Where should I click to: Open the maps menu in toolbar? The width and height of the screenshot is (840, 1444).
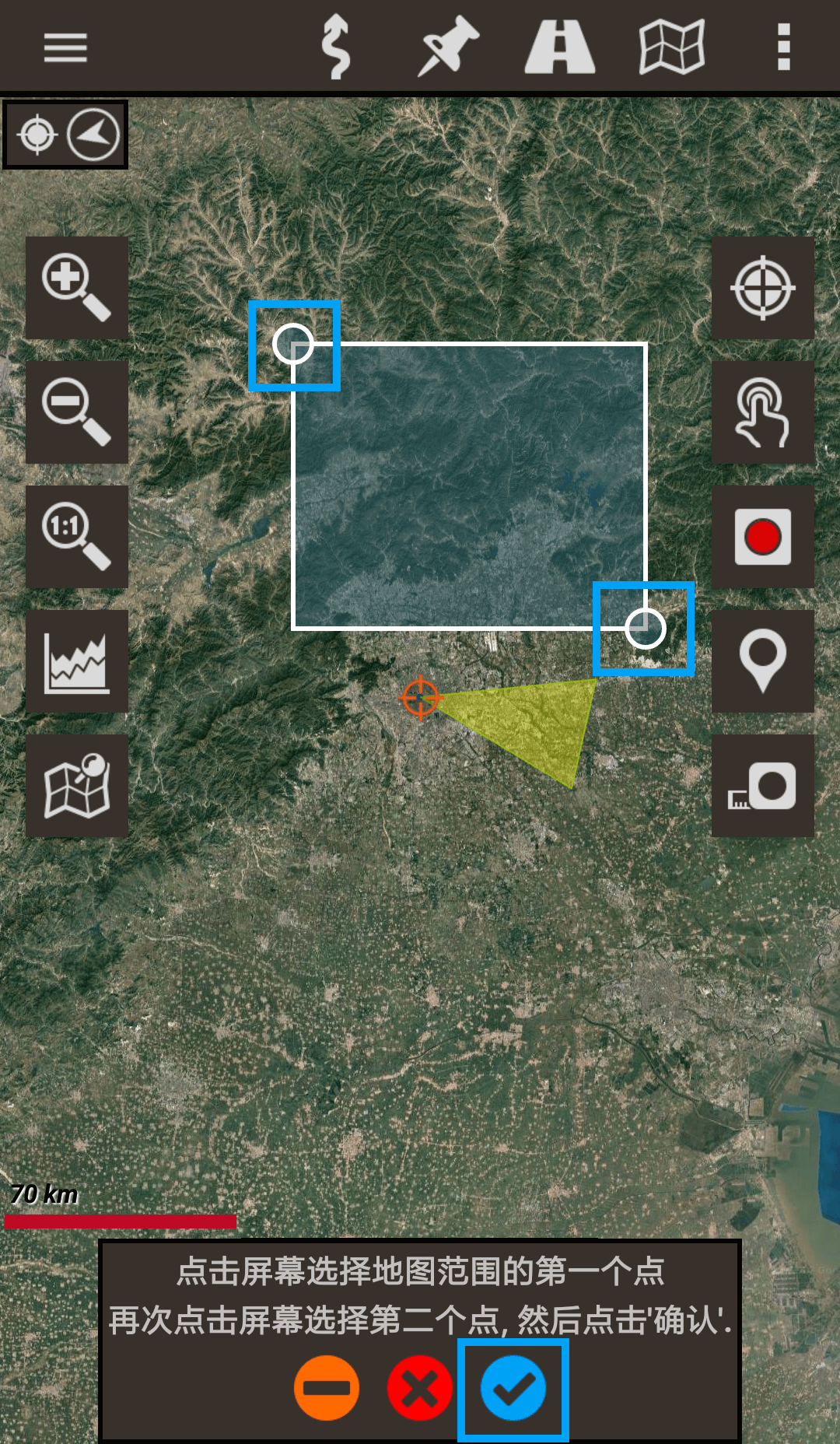pyautogui.click(x=672, y=47)
